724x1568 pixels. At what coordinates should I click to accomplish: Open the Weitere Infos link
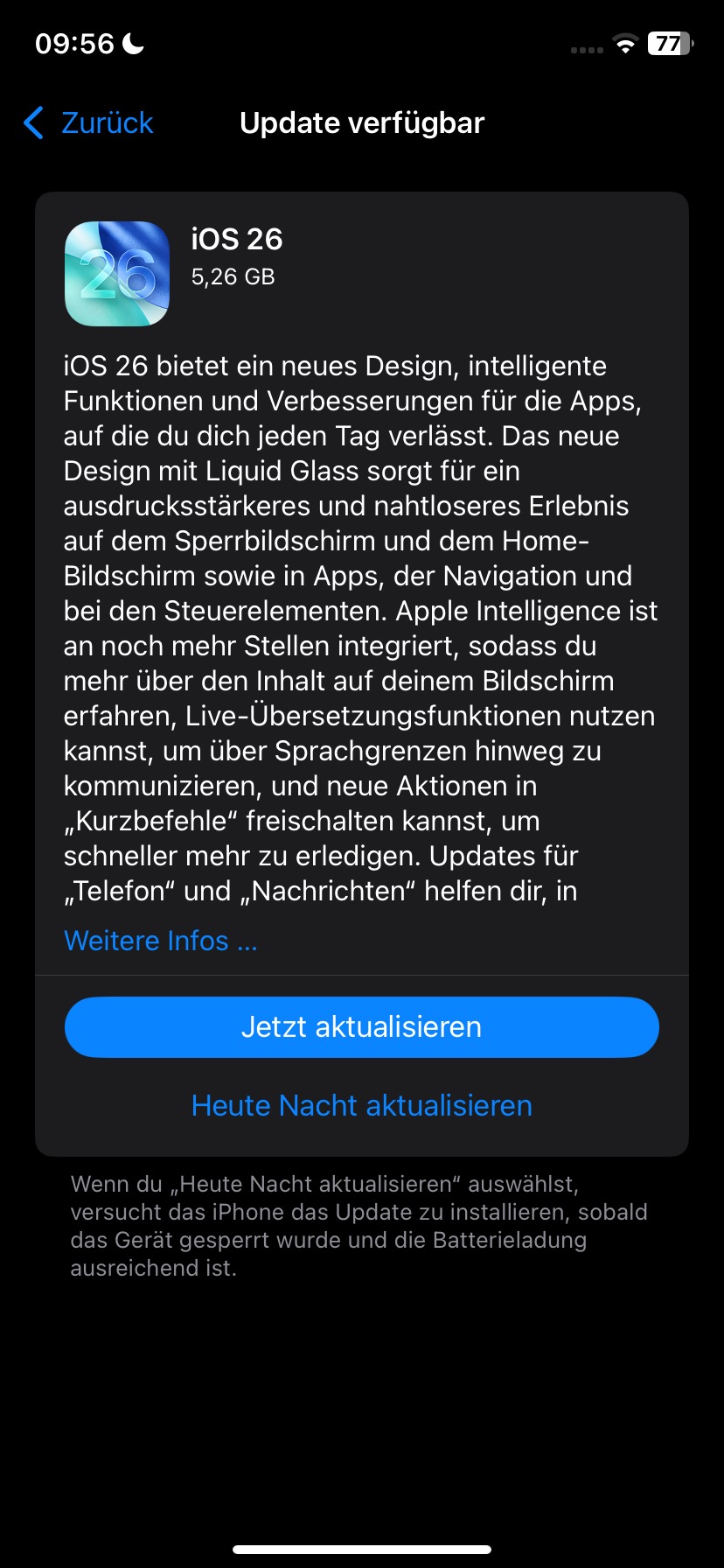[161, 941]
